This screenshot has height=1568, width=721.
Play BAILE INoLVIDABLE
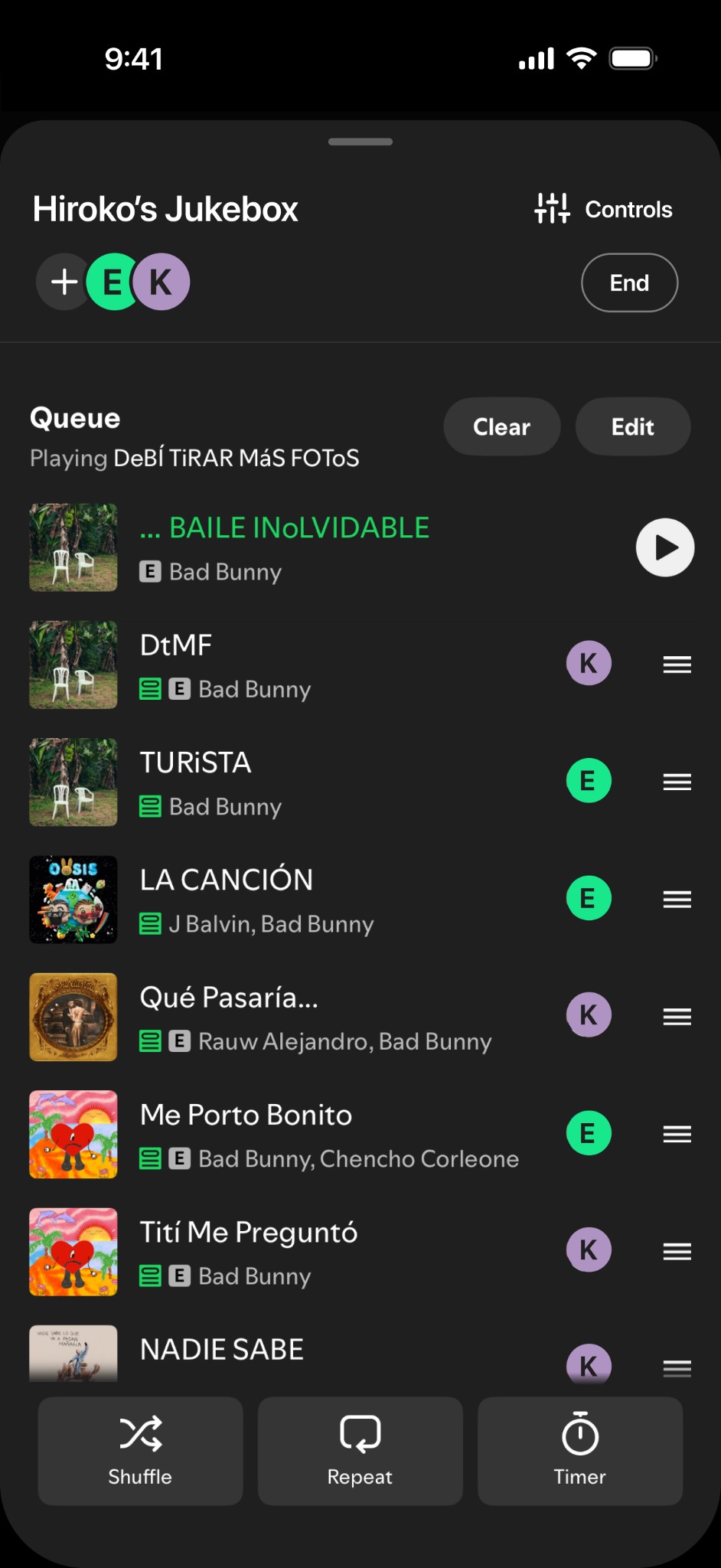[664, 547]
